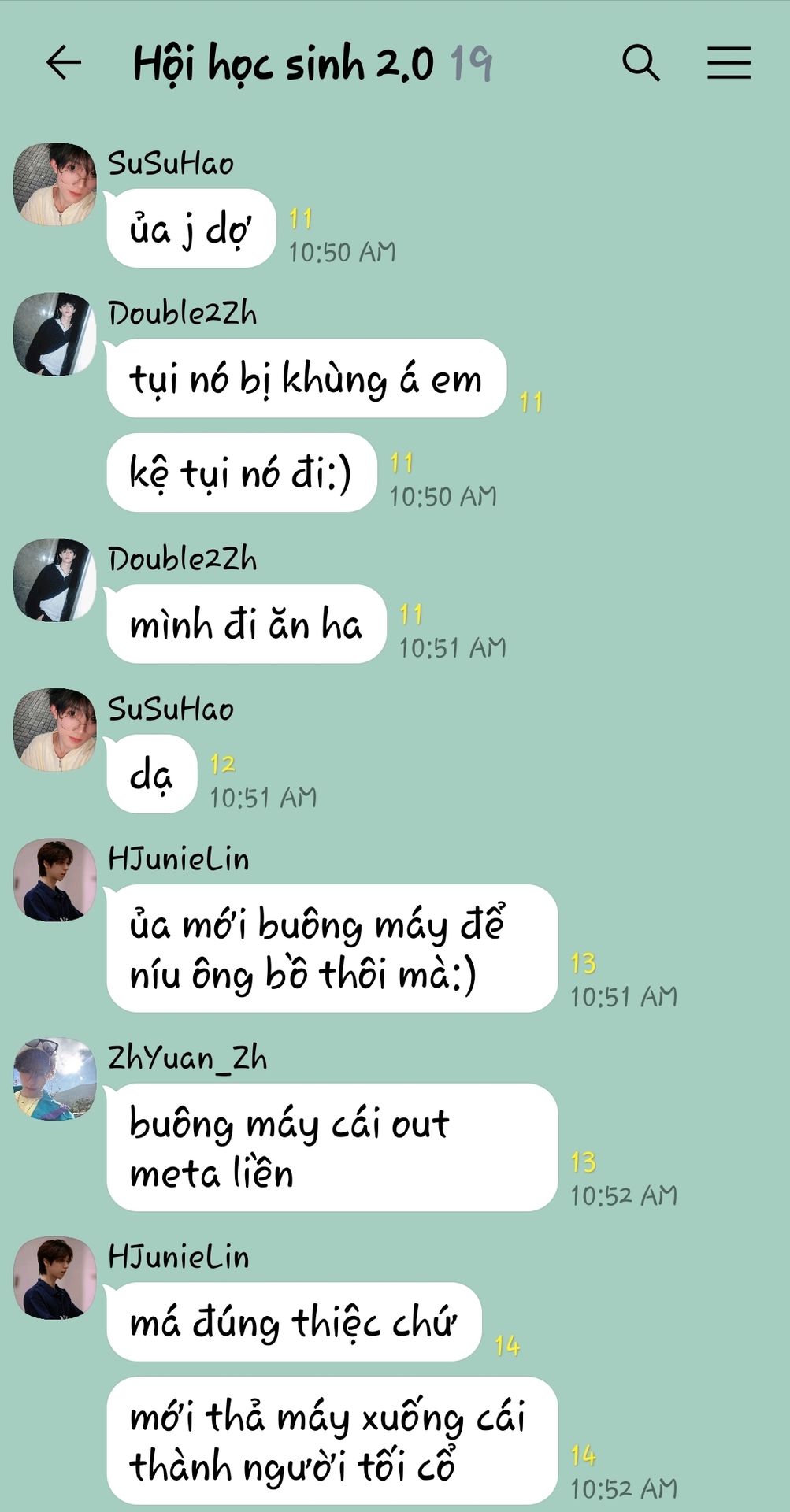
Task: Go back from the group chat
Action: [64, 63]
